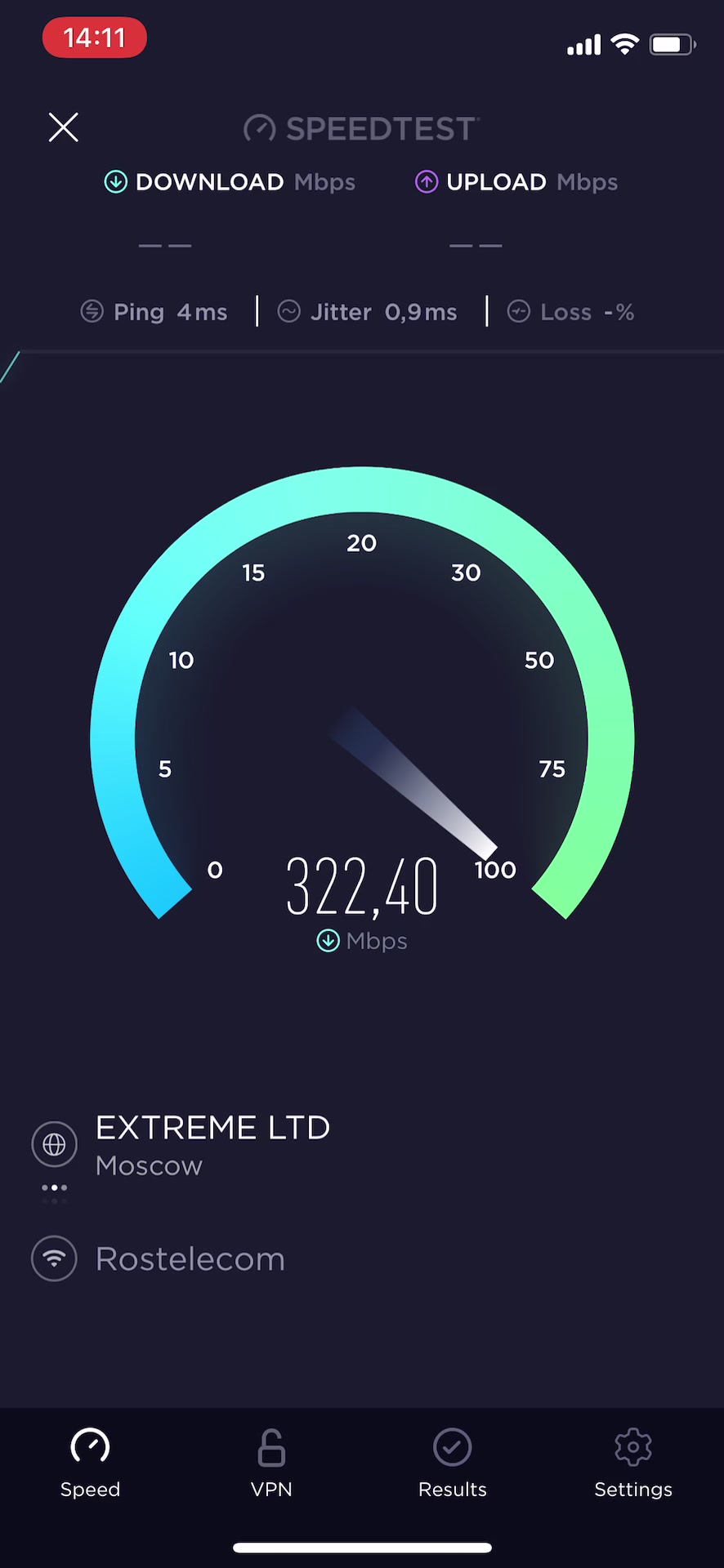Viewport: 724px width, 1568px height.
Task: Switch to the VPN tab
Action: 271,1463
